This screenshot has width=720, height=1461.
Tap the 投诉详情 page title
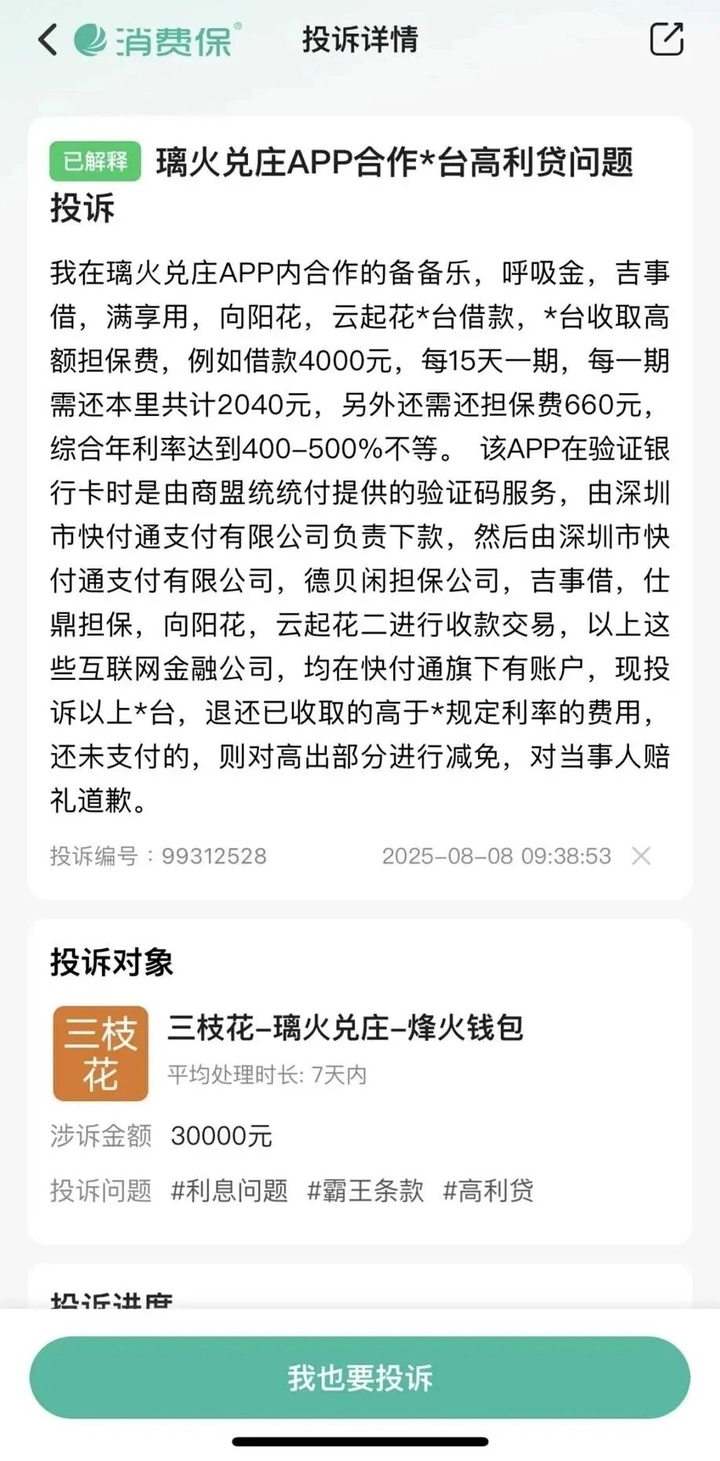(360, 40)
